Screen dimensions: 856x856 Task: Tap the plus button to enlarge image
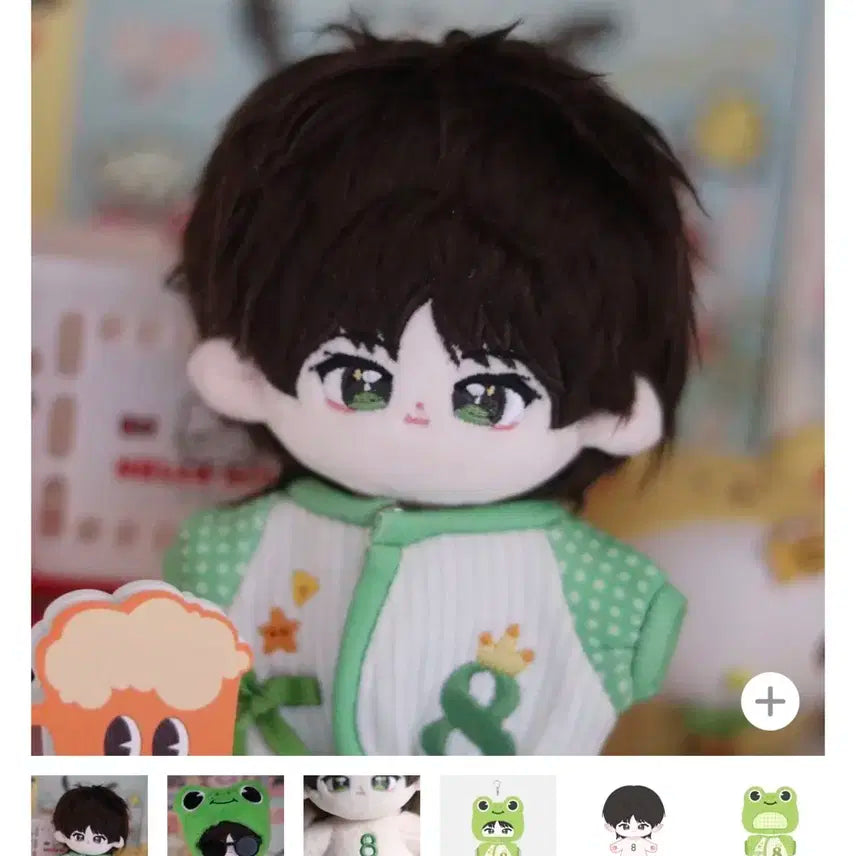(x=769, y=702)
